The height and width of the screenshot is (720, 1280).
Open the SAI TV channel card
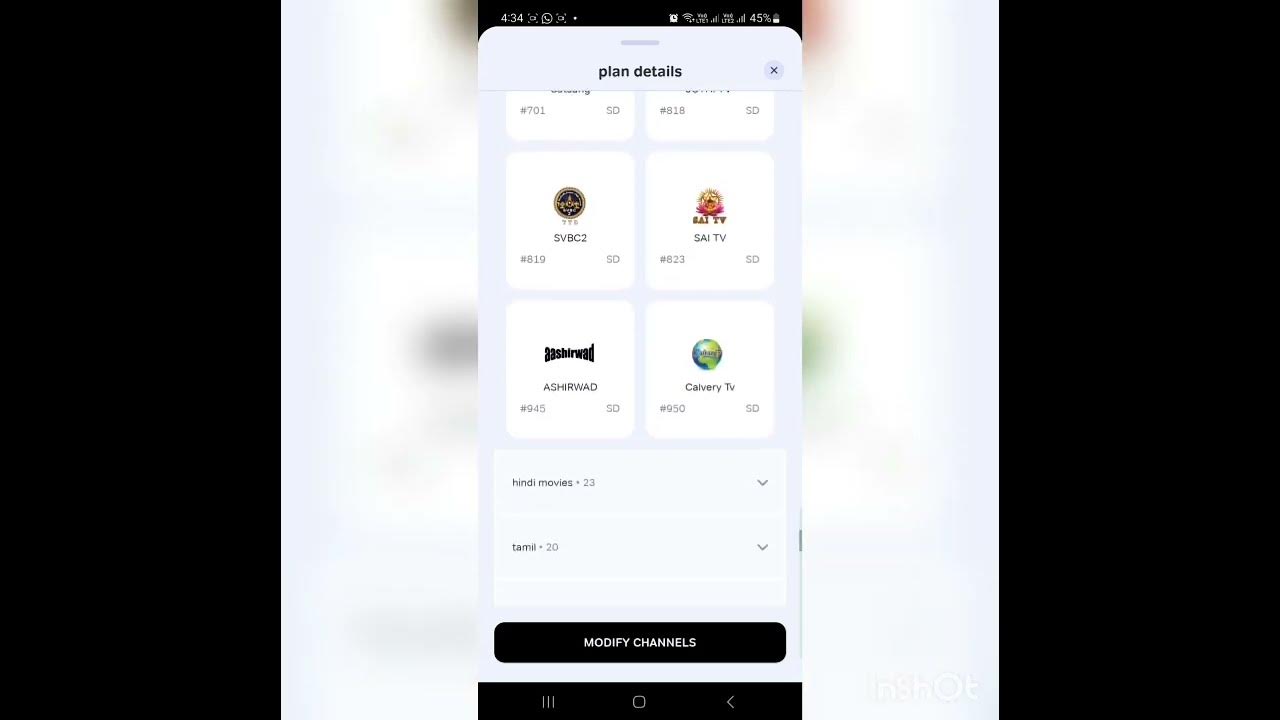710,221
